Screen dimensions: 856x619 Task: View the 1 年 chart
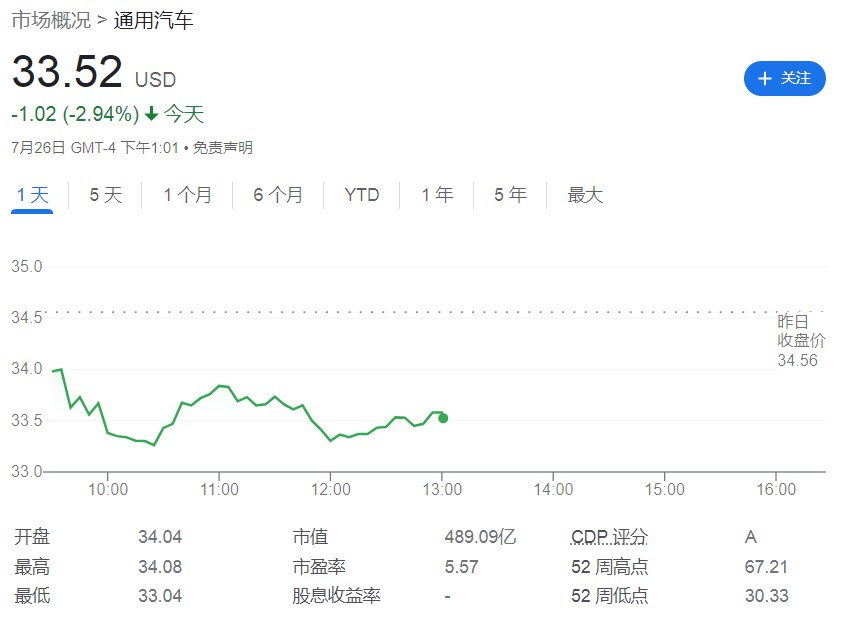[x=437, y=195]
